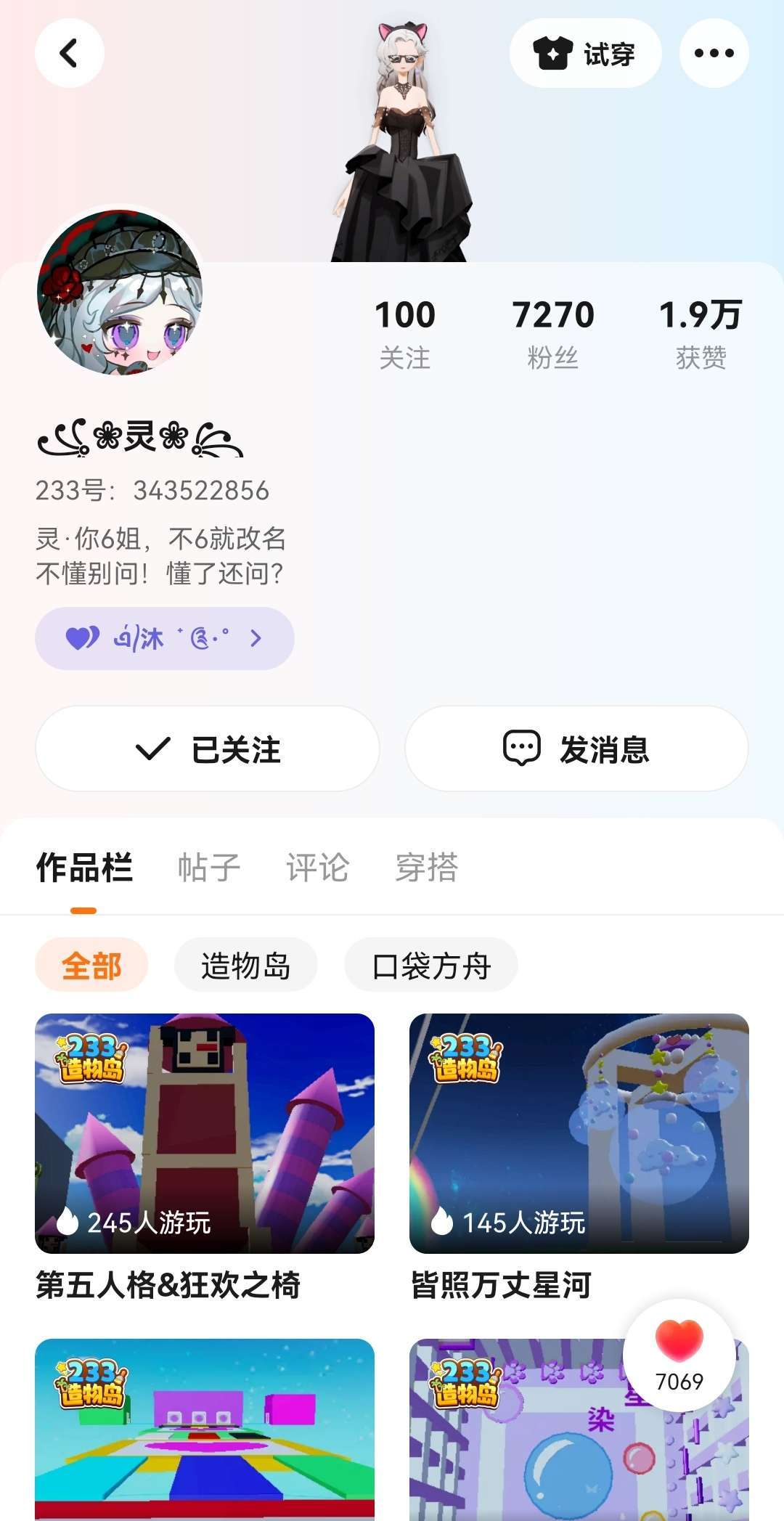This screenshot has height=1521, width=784.
Task: Select the 作品栏 tab
Action: [84, 868]
